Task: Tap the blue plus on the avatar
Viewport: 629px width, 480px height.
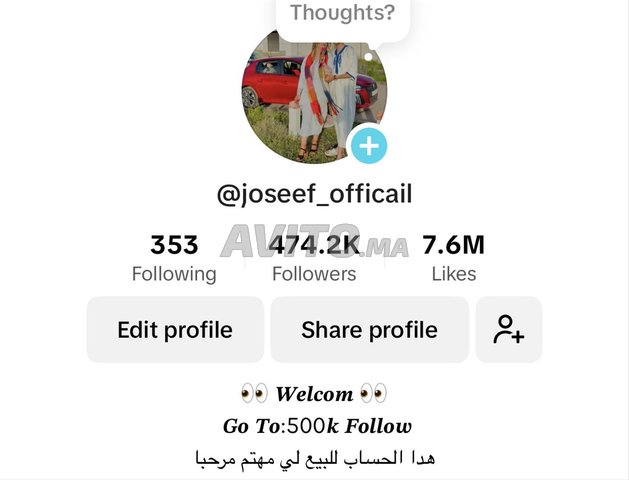Action: tap(369, 146)
